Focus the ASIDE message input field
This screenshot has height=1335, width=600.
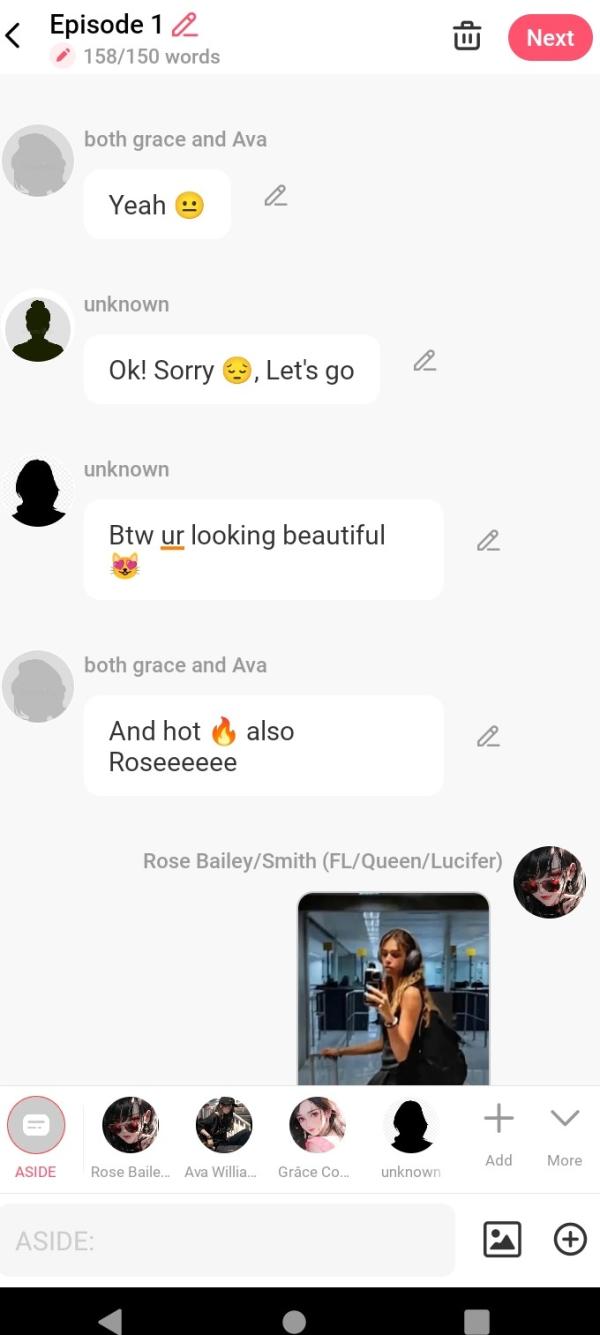pyautogui.click(x=227, y=1240)
